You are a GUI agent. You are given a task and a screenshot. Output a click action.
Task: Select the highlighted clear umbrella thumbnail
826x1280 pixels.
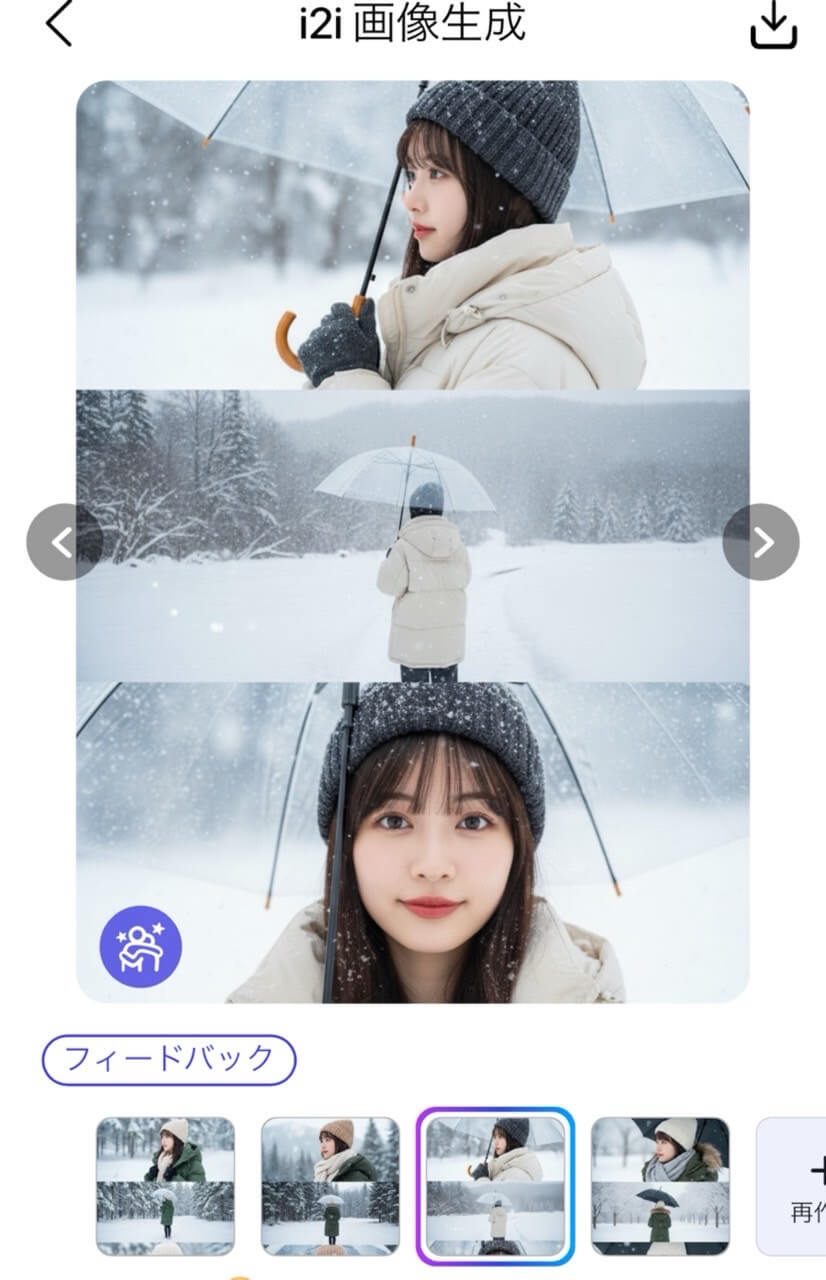[495, 1185]
